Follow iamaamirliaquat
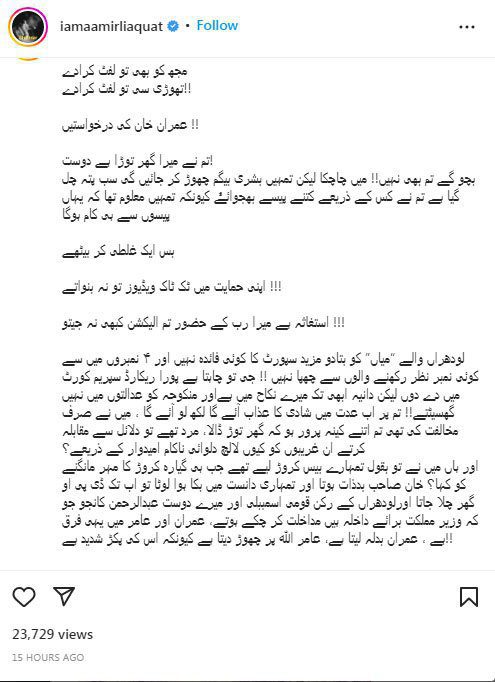Image resolution: width=495 pixels, height=682 pixels. pyautogui.click(x=217, y=26)
